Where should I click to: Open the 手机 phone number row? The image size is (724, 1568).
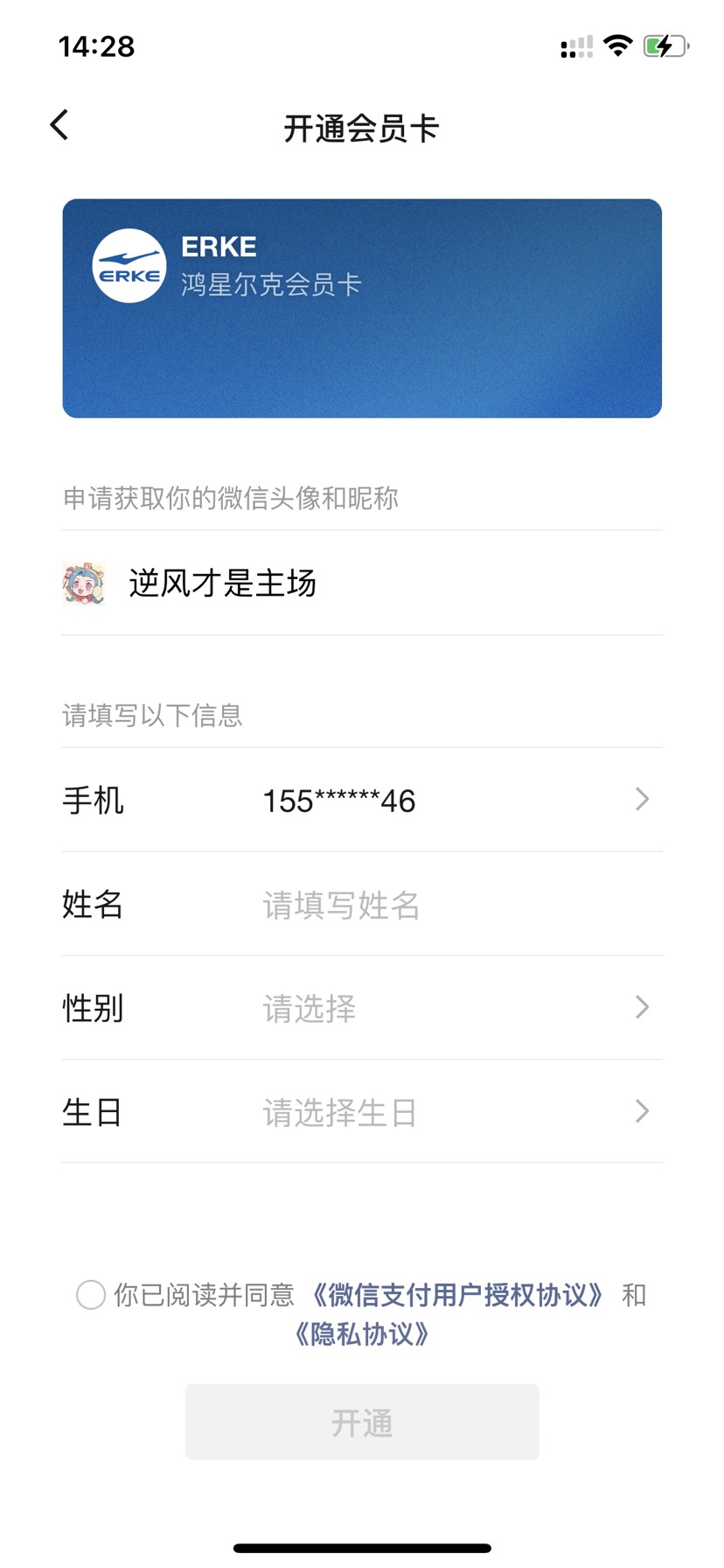coord(362,800)
